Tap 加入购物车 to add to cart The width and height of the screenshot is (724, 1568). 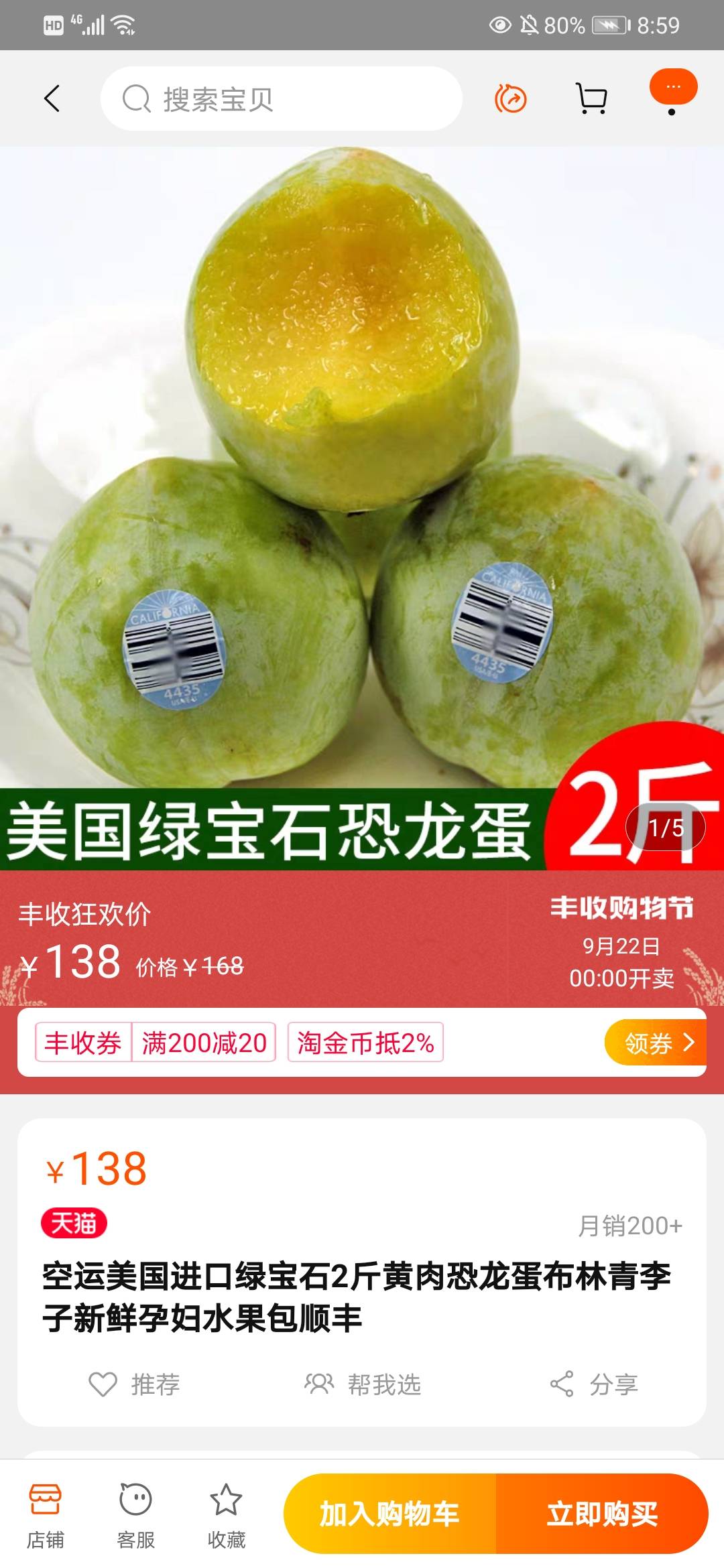coord(390,1513)
